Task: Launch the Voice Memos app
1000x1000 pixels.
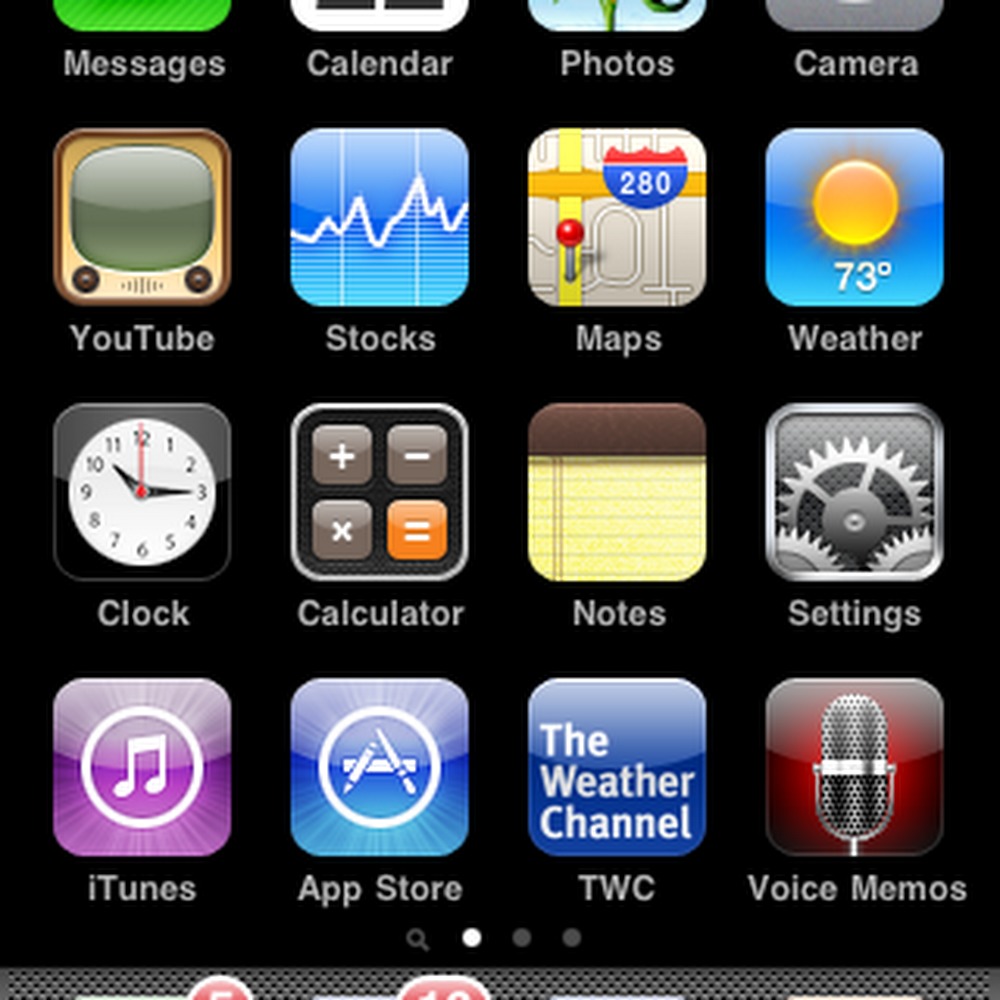Action: point(854,767)
